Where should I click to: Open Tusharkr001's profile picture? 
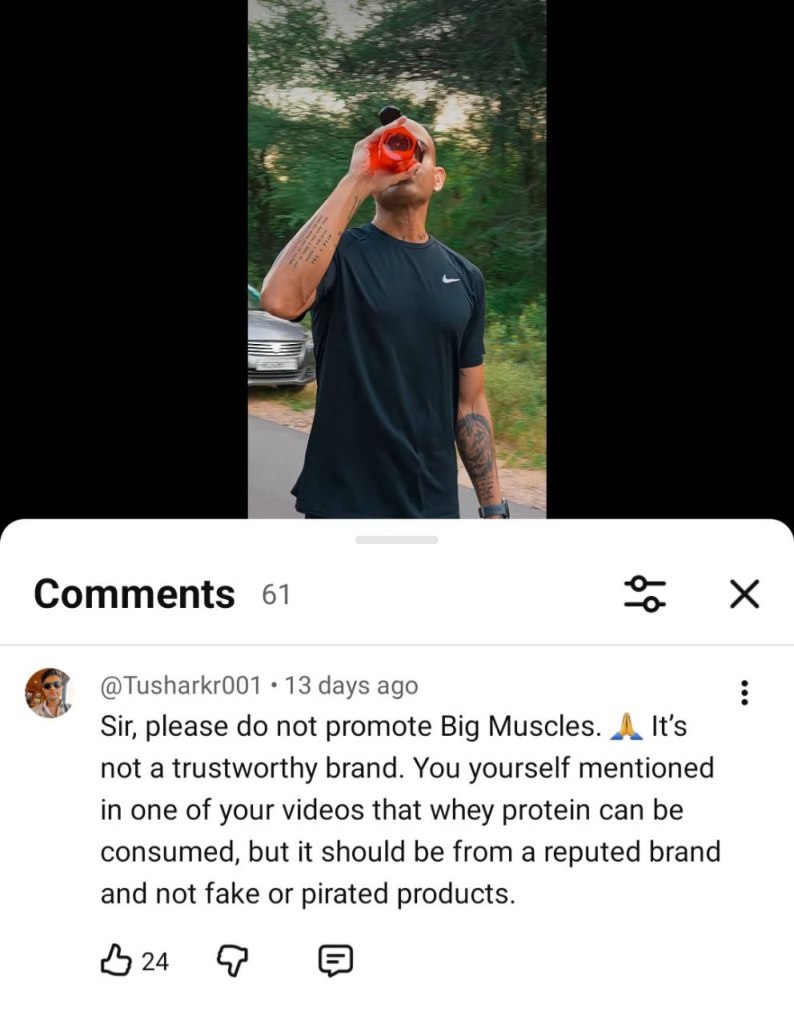click(49, 693)
